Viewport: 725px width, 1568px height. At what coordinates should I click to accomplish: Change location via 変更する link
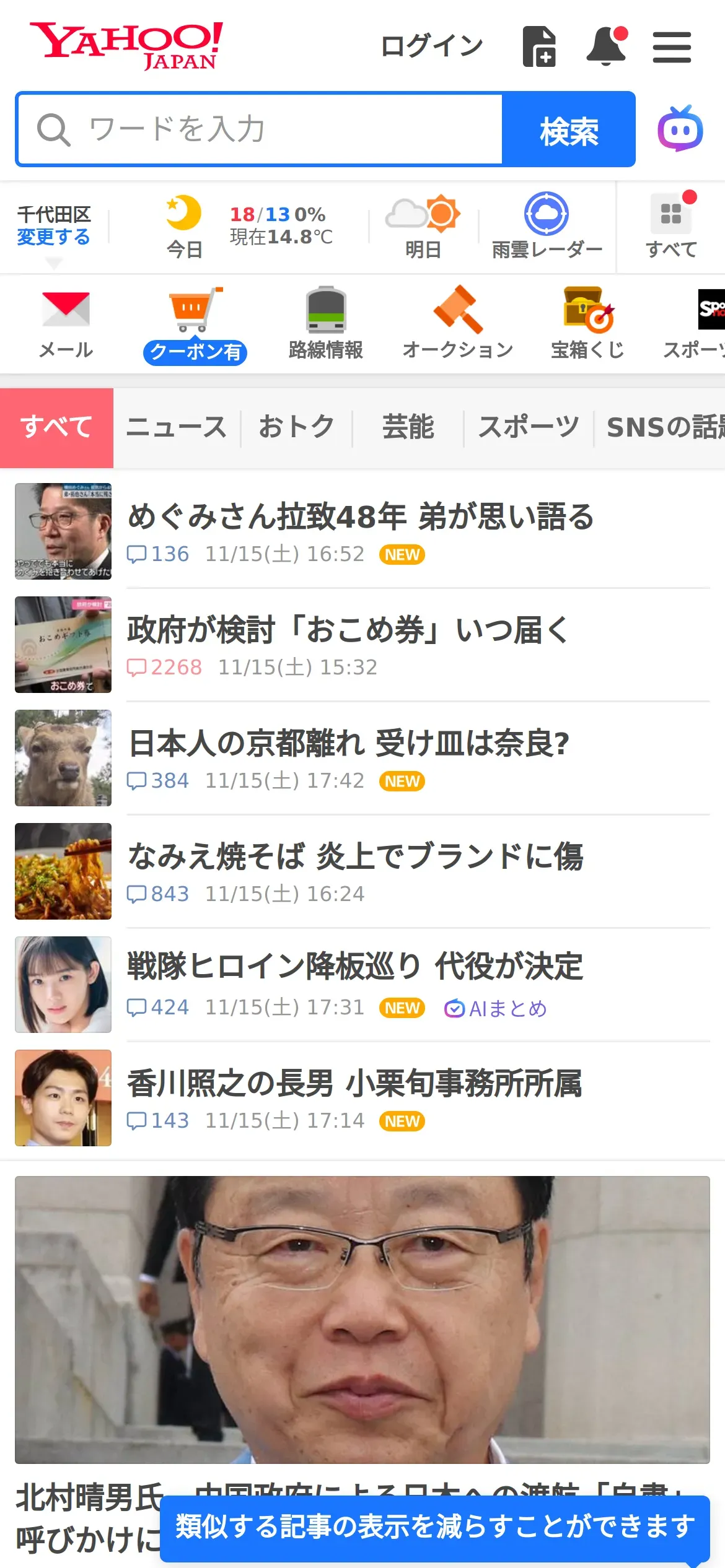53,237
